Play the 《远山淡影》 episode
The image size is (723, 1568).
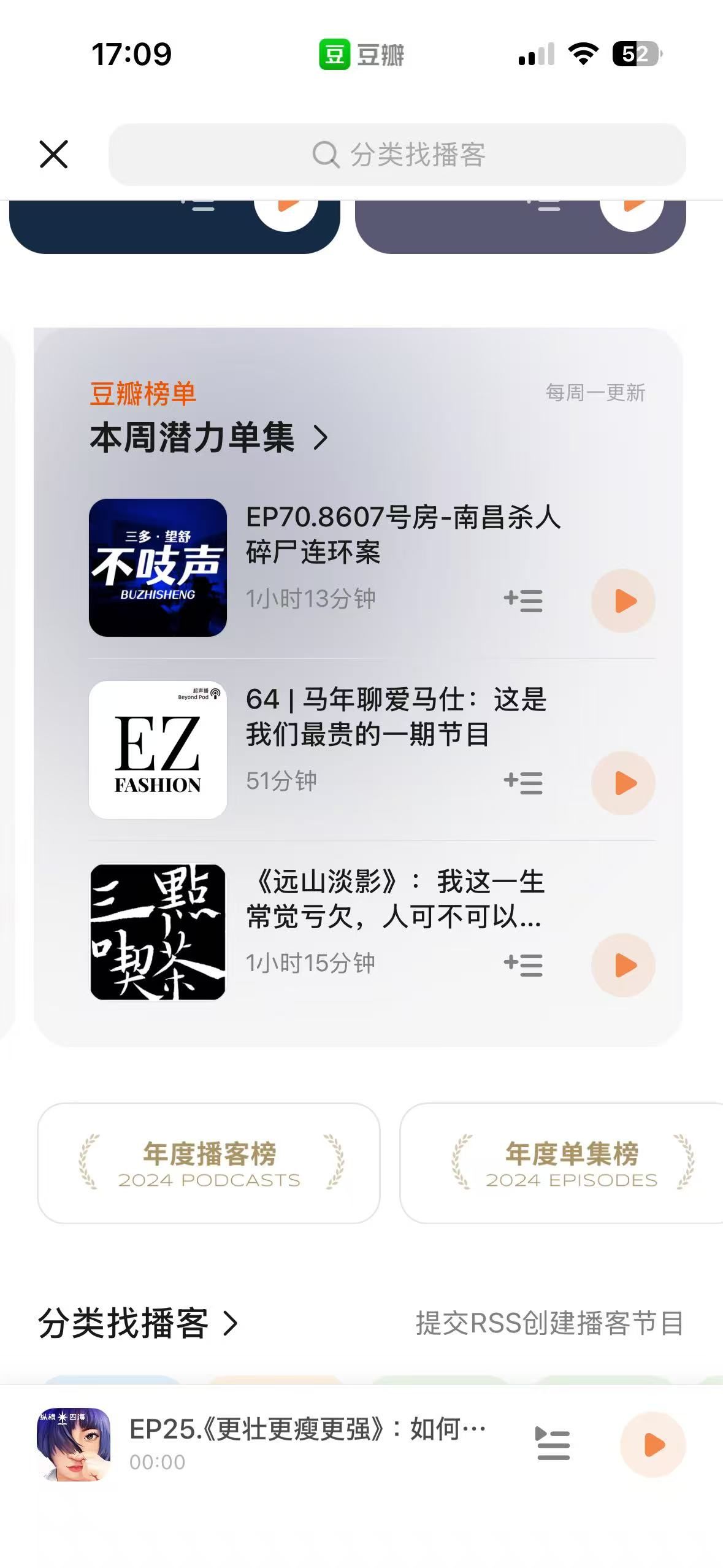click(x=623, y=966)
